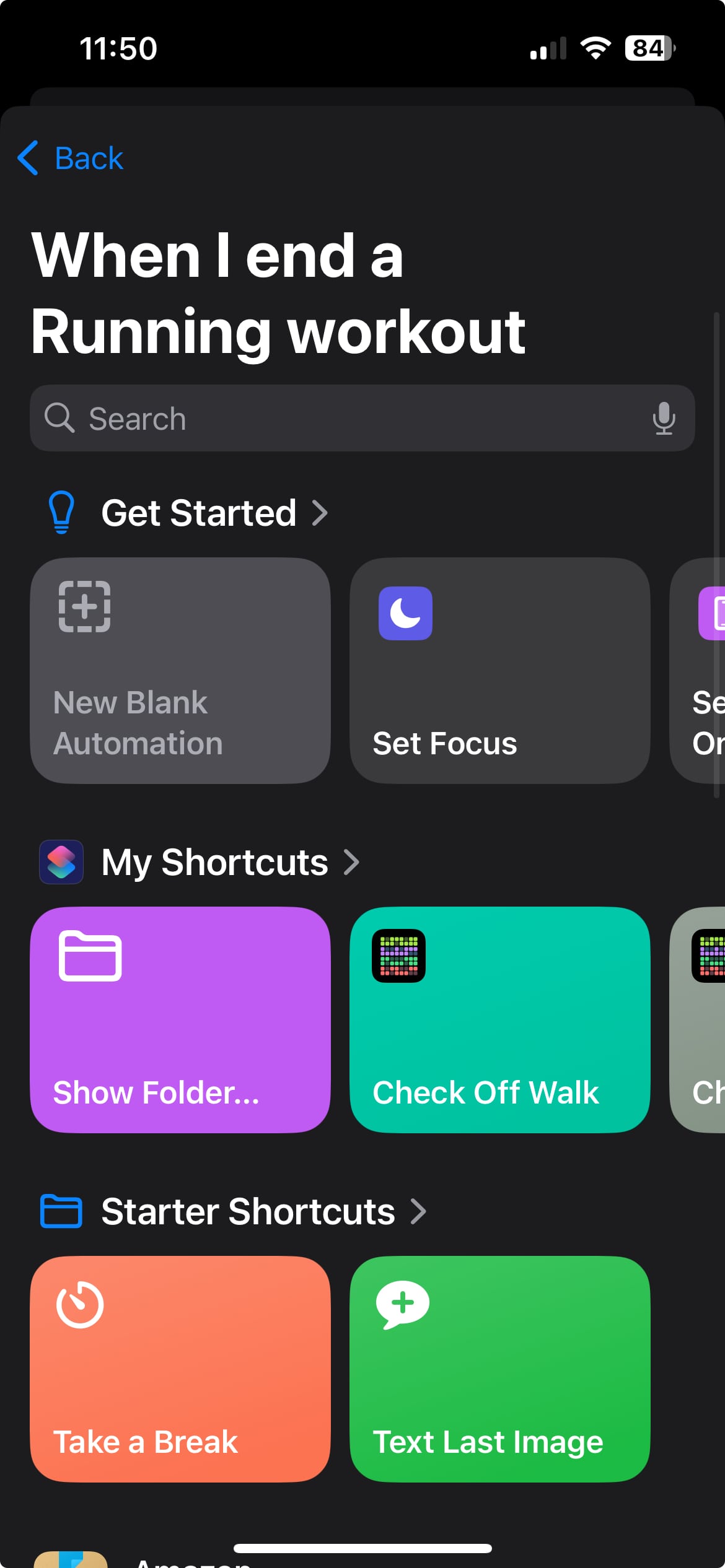Create a New Blank Automation
725x1568 pixels.
(x=180, y=671)
